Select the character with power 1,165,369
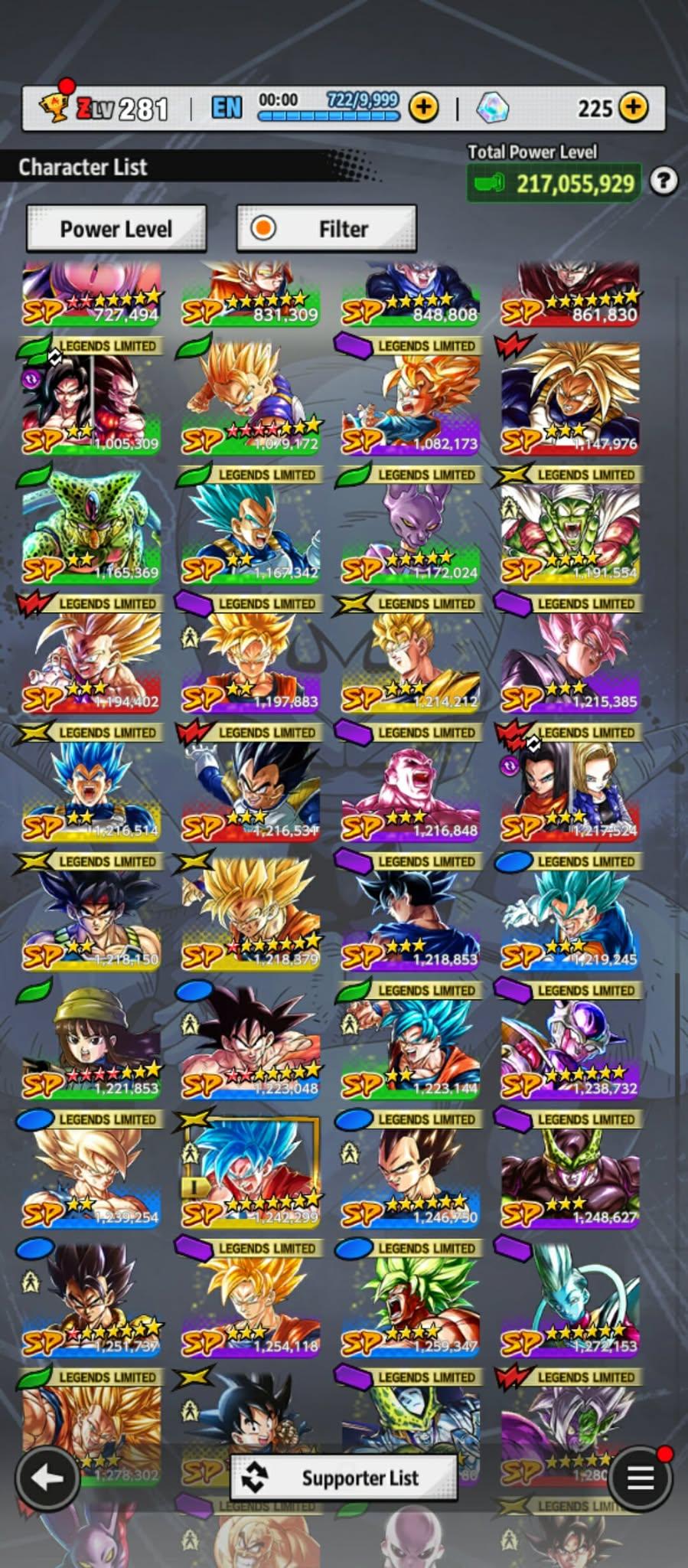Screen dimensions: 688x1568 (x=92, y=528)
